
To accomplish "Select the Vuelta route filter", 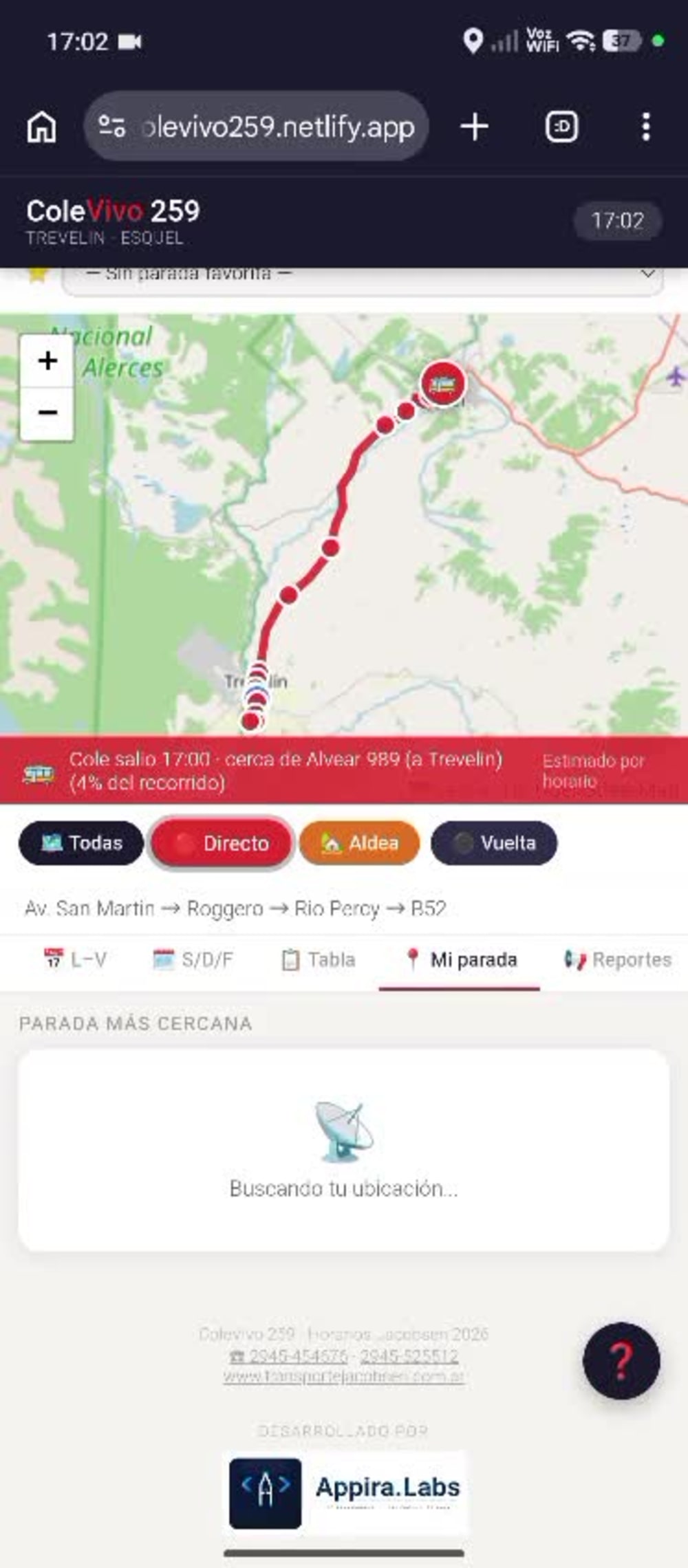I will click(x=494, y=842).
